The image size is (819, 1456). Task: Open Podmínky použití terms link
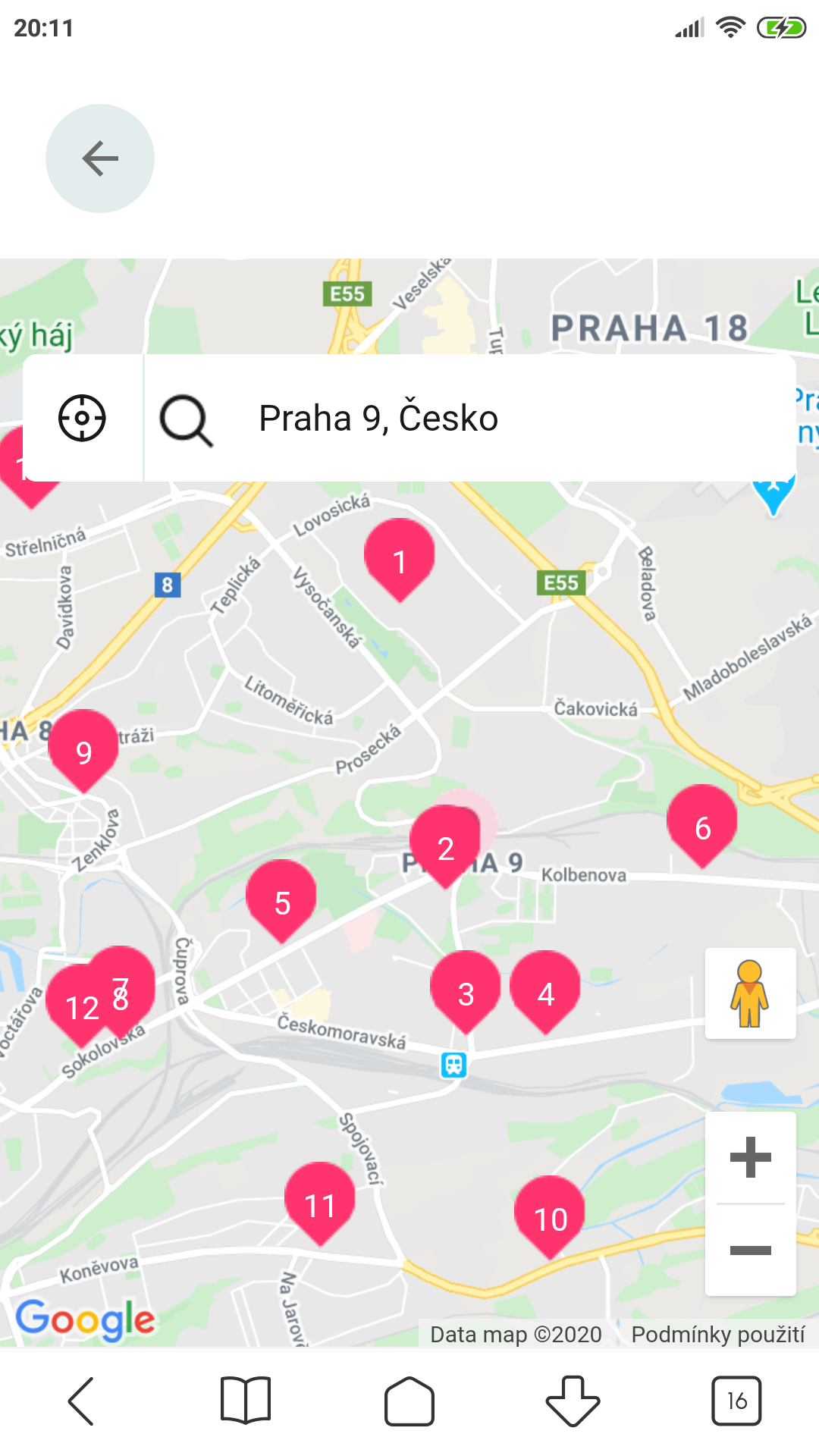coord(717,1335)
